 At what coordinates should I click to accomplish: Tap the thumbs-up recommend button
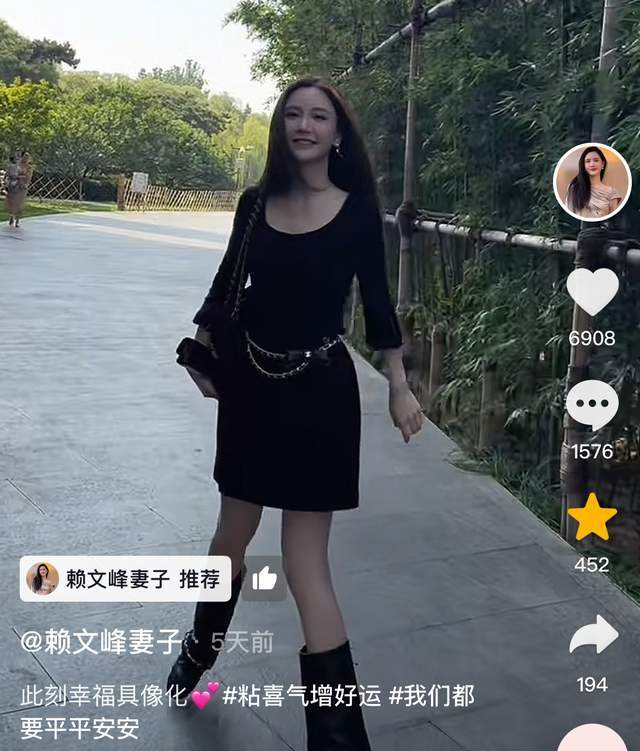tap(264, 578)
